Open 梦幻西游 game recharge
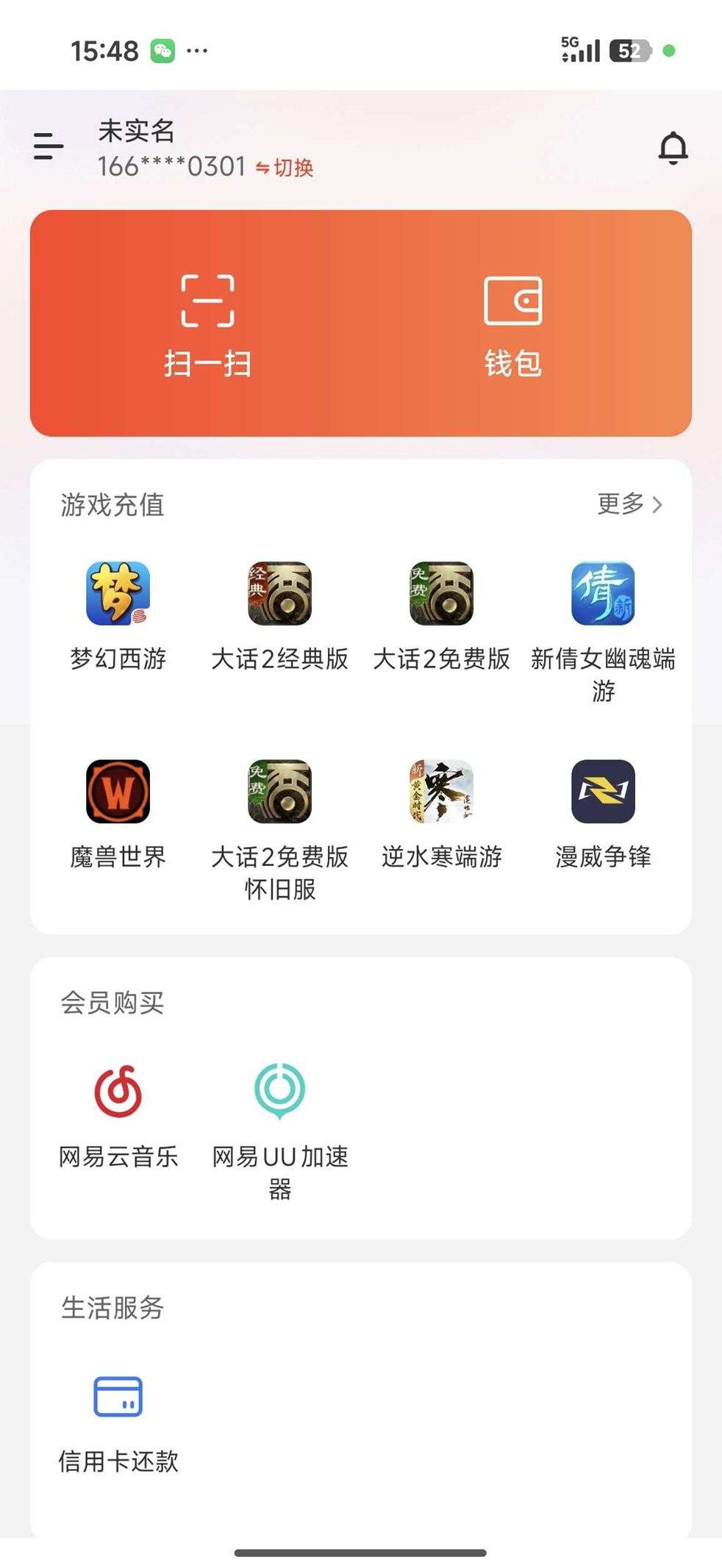The width and height of the screenshot is (722, 1568). 118,595
